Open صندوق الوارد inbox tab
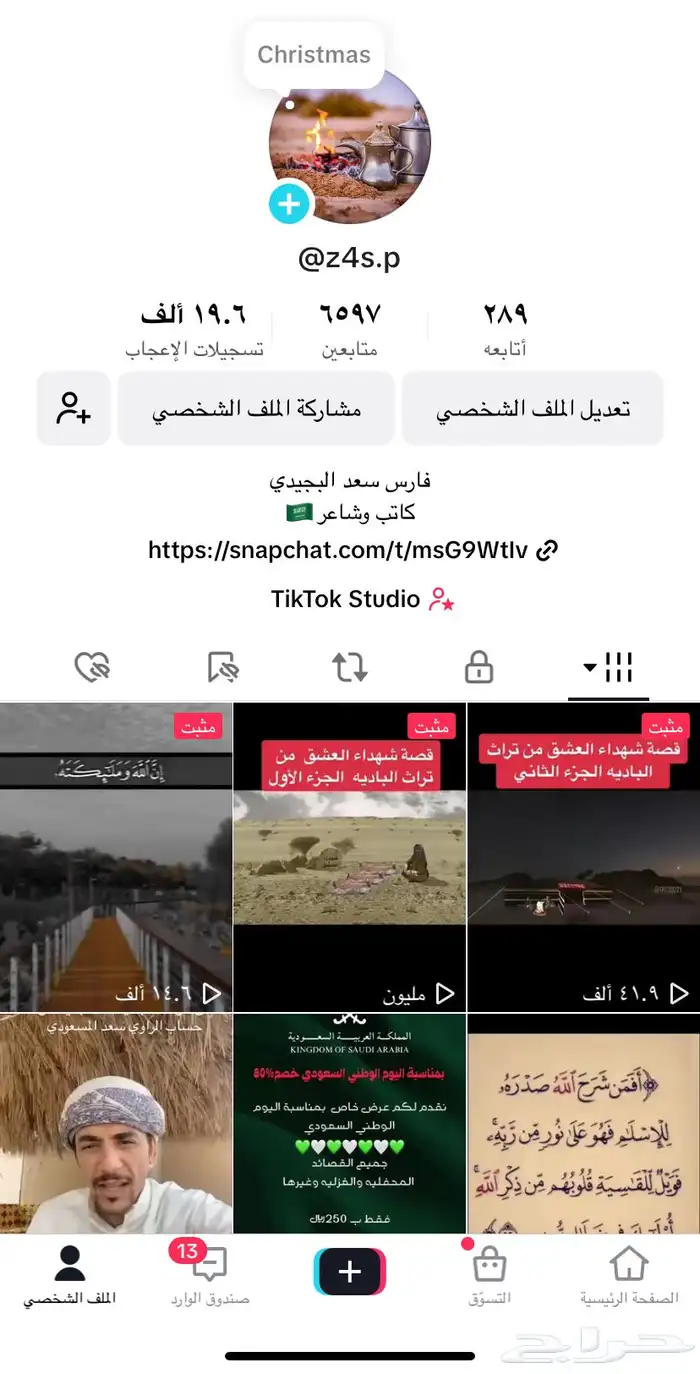Viewport: 700px width, 1374px height. (209, 1276)
